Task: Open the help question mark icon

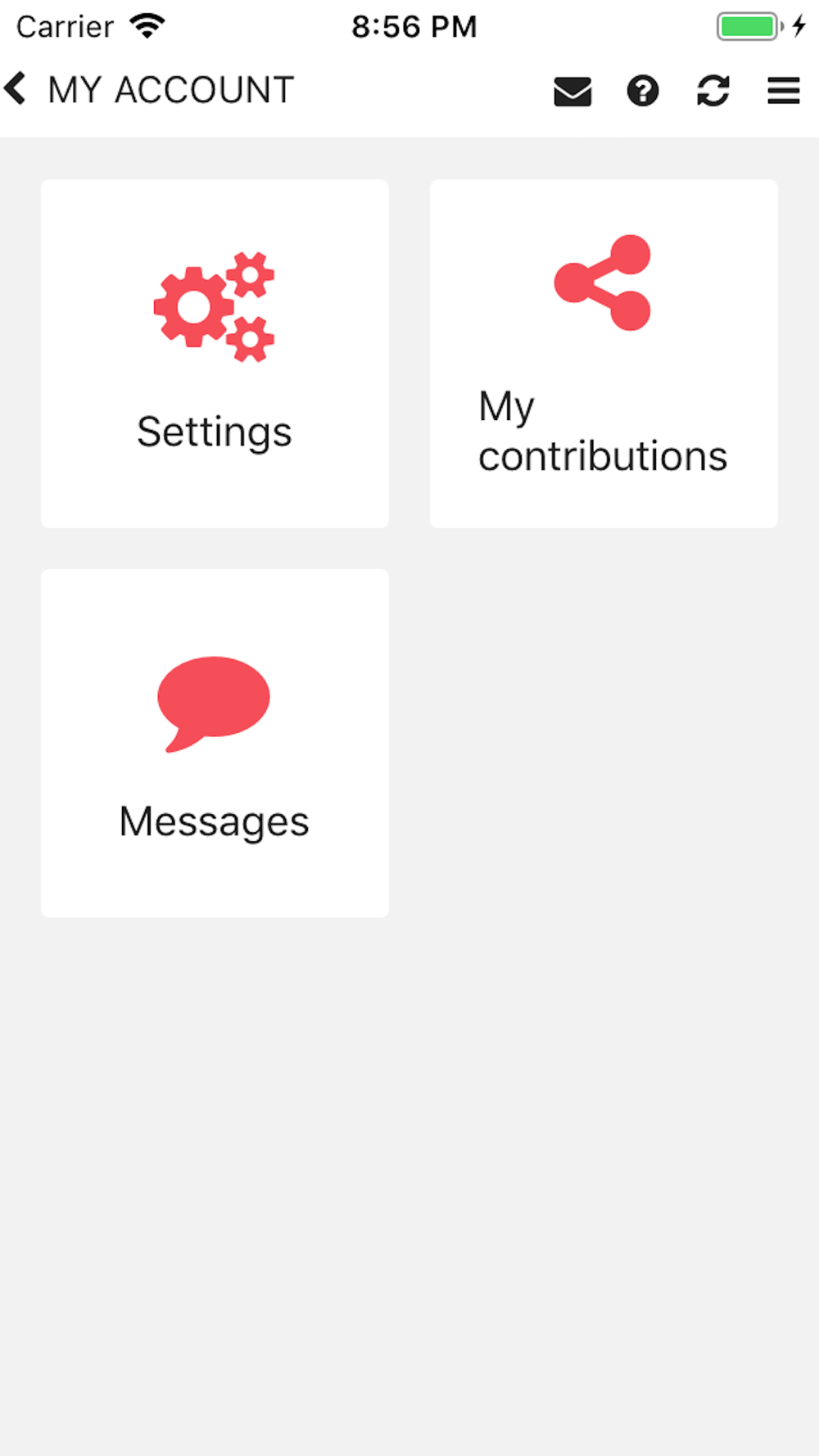Action: pyautogui.click(x=643, y=91)
